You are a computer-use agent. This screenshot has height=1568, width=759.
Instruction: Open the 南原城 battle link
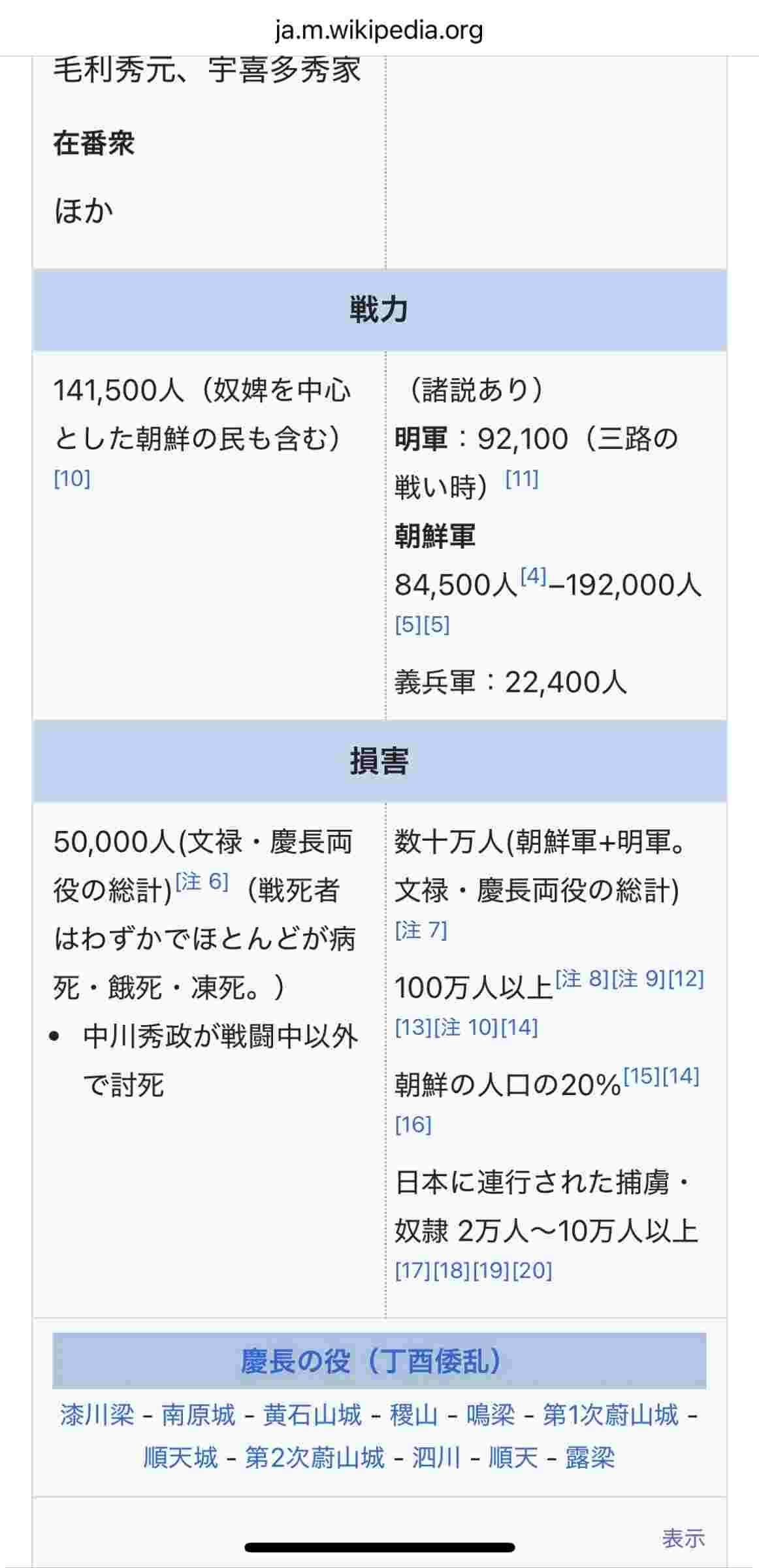(198, 1415)
